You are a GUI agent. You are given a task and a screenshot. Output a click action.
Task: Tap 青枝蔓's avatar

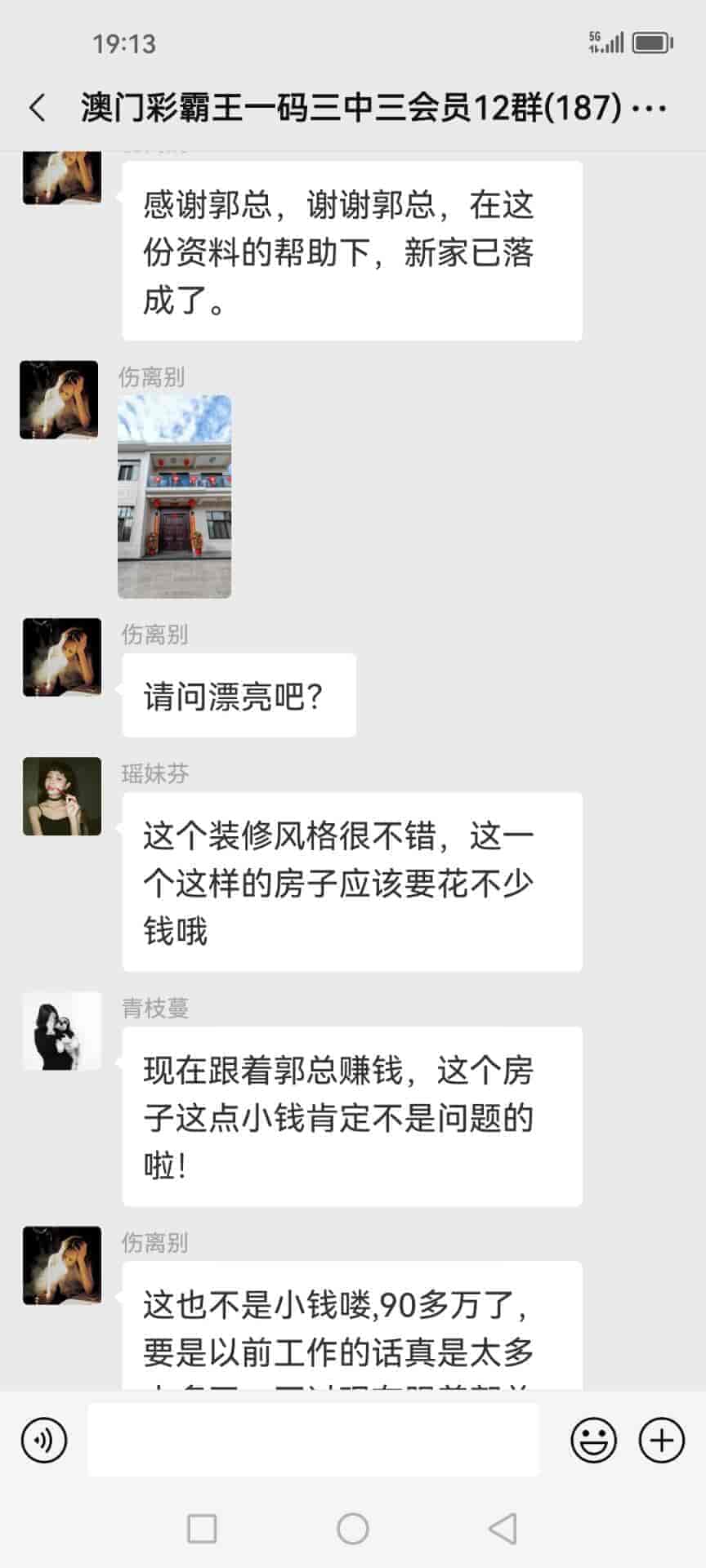(x=62, y=1031)
